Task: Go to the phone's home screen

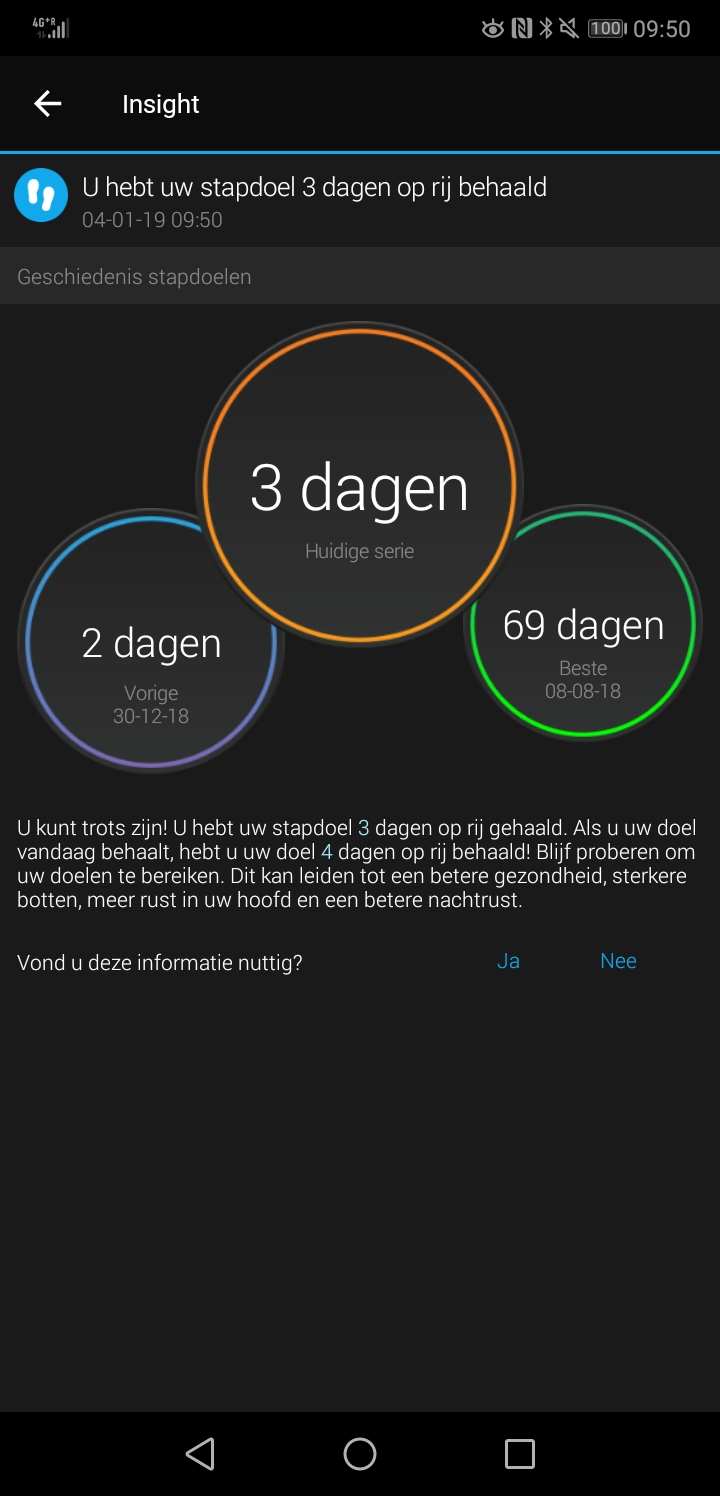Action: click(360, 1453)
